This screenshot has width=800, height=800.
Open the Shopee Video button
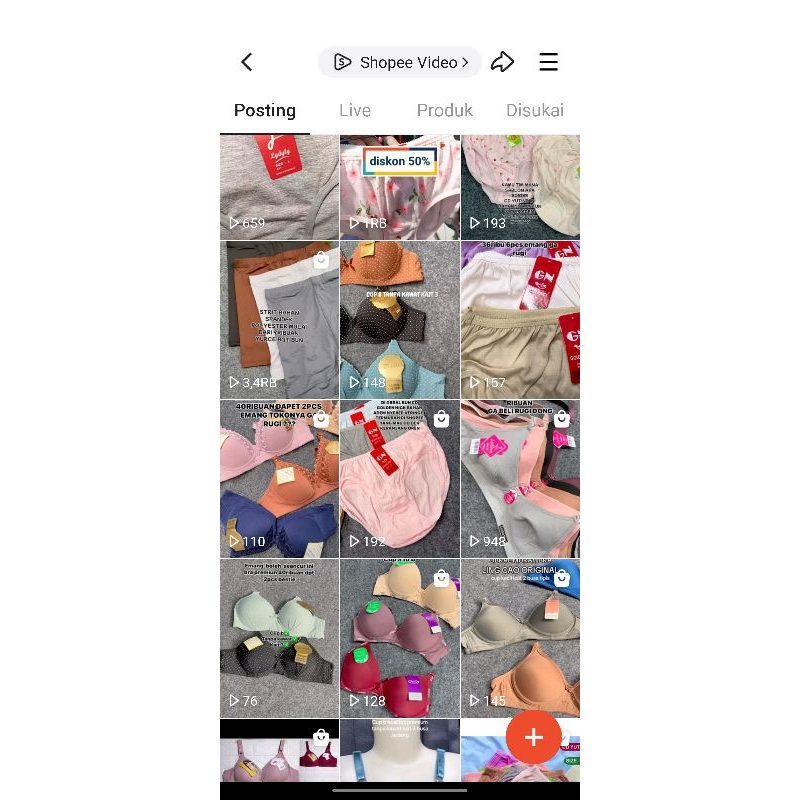click(400, 62)
